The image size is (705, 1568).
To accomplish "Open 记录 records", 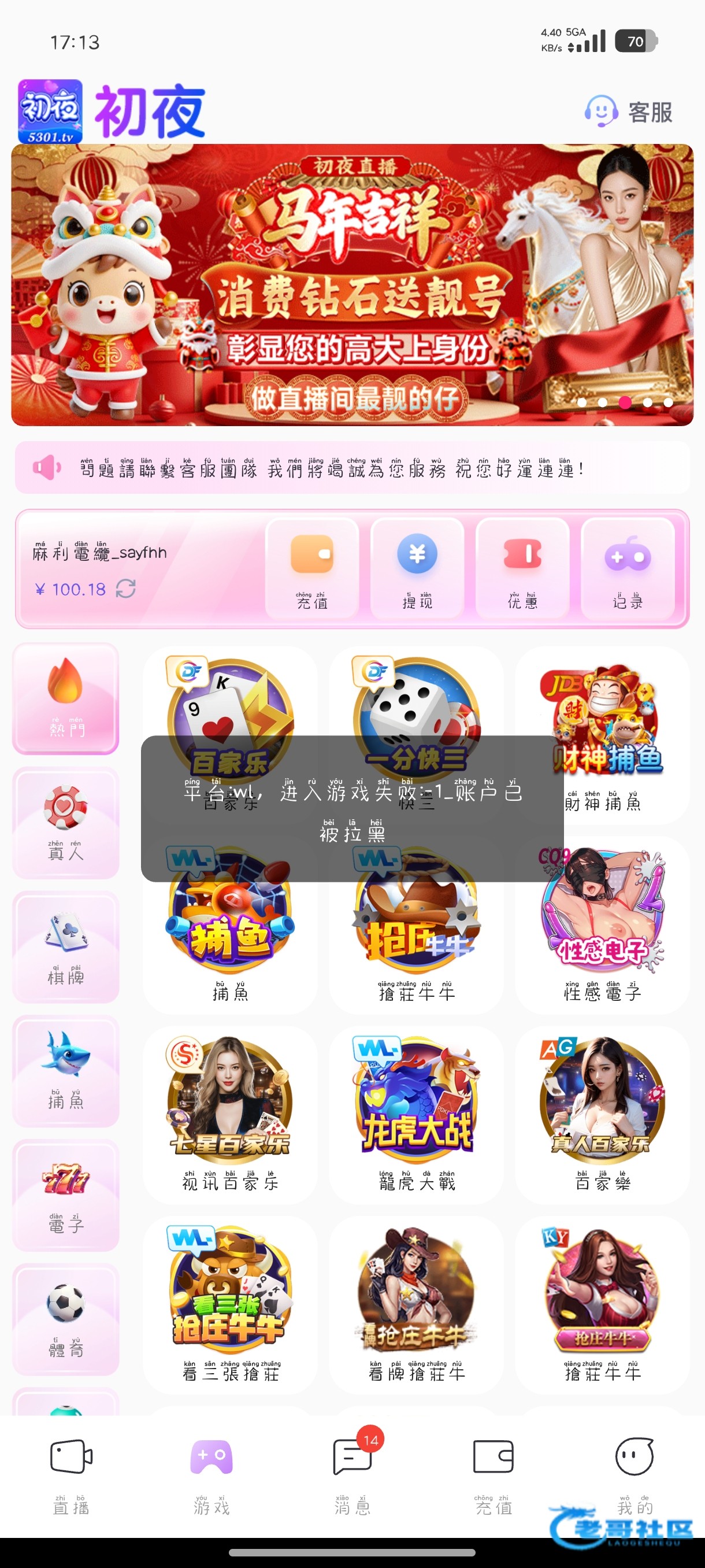I will pyautogui.click(x=628, y=569).
